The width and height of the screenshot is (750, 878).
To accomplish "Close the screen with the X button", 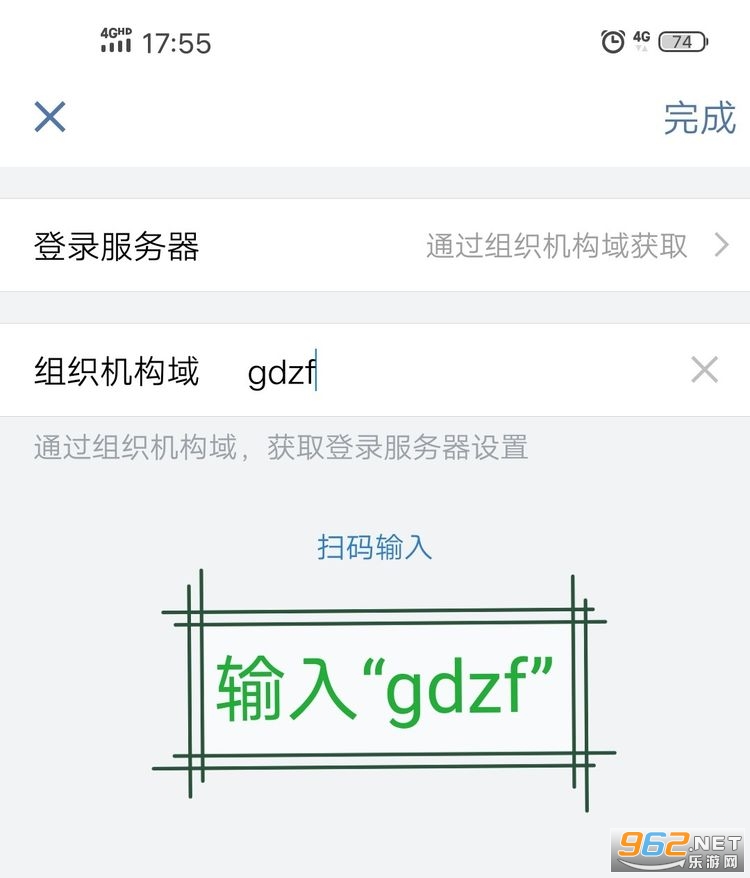I will pyautogui.click(x=48, y=116).
